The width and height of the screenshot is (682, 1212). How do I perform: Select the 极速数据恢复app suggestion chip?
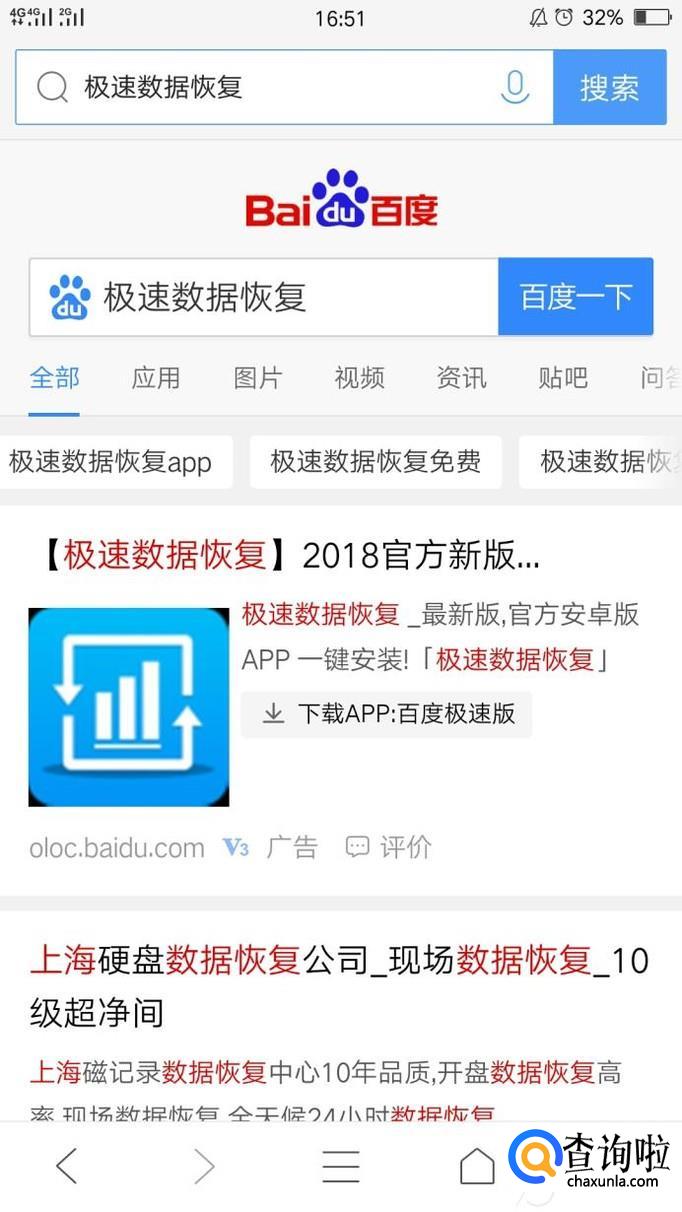click(111, 461)
